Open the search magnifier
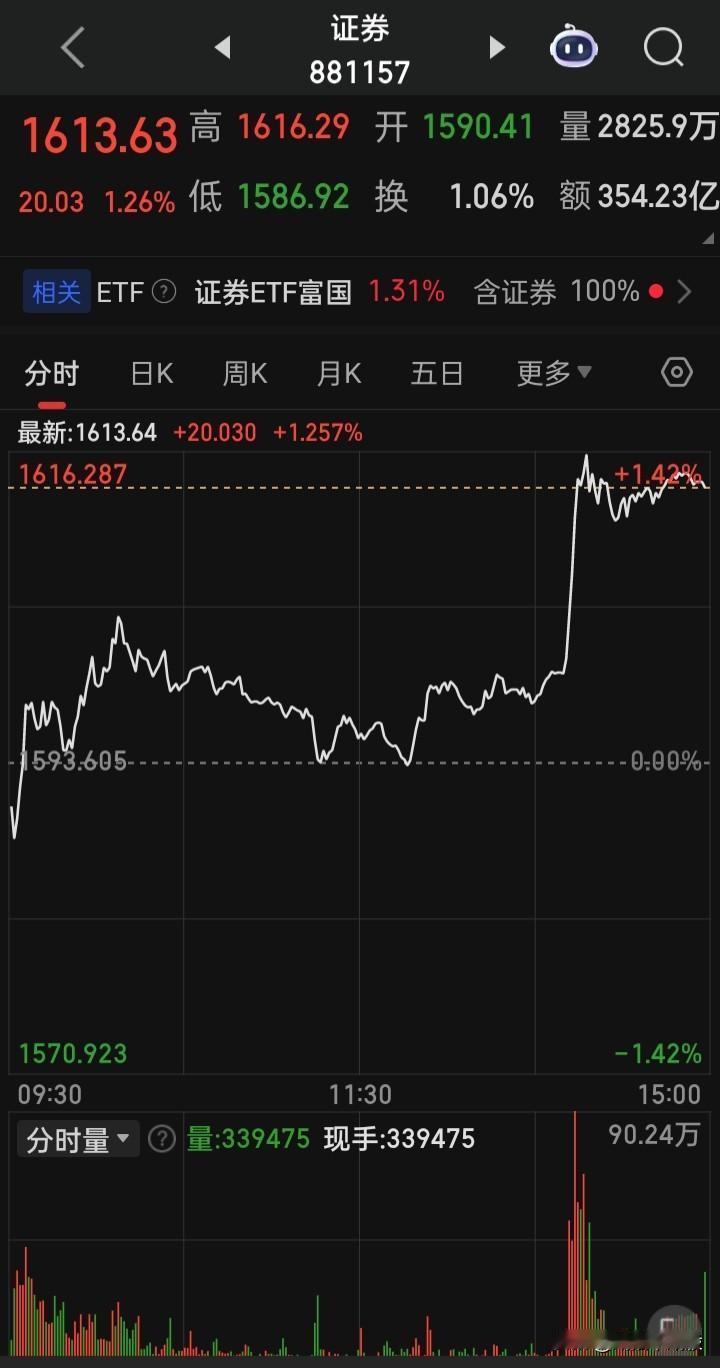This screenshot has height=1368, width=720. click(x=663, y=46)
